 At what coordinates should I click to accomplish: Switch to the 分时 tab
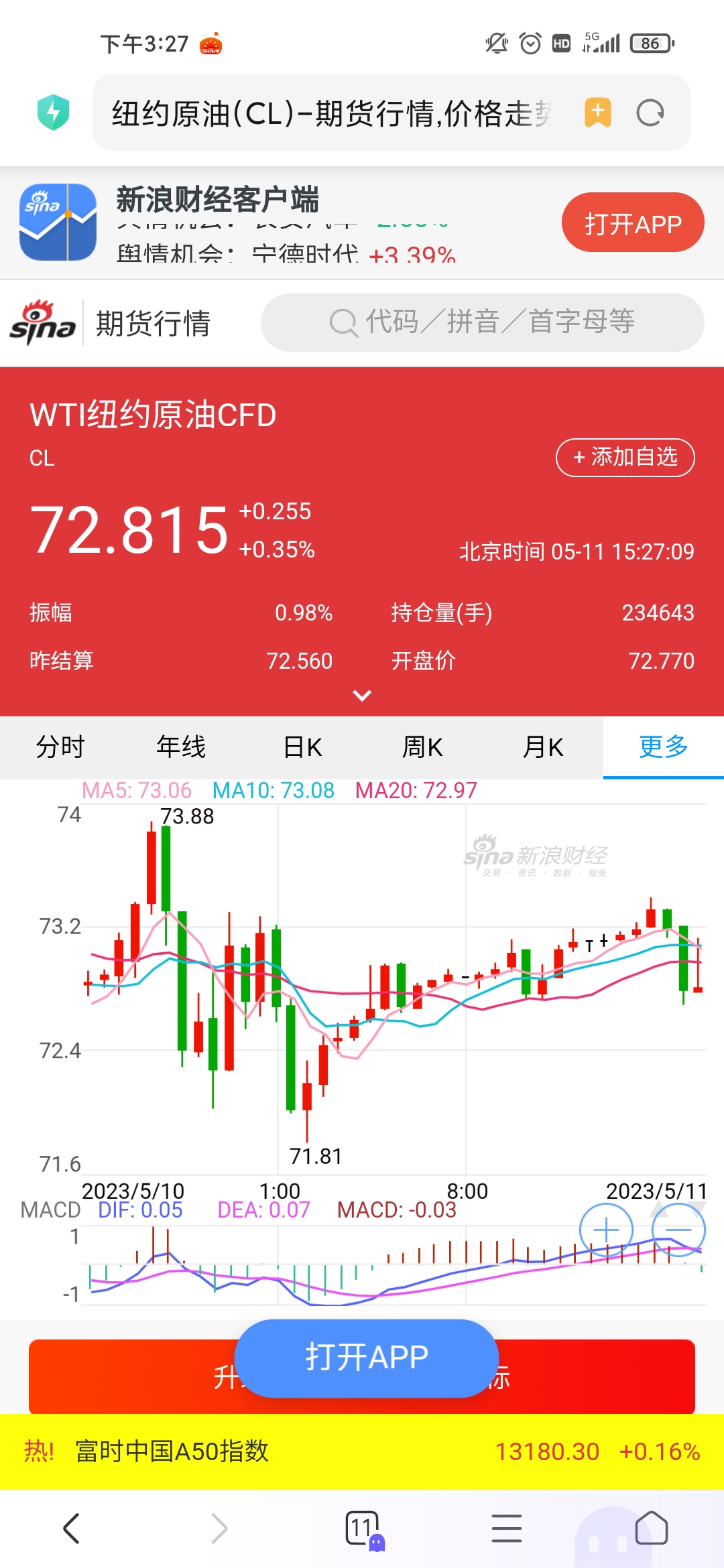click(x=59, y=746)
